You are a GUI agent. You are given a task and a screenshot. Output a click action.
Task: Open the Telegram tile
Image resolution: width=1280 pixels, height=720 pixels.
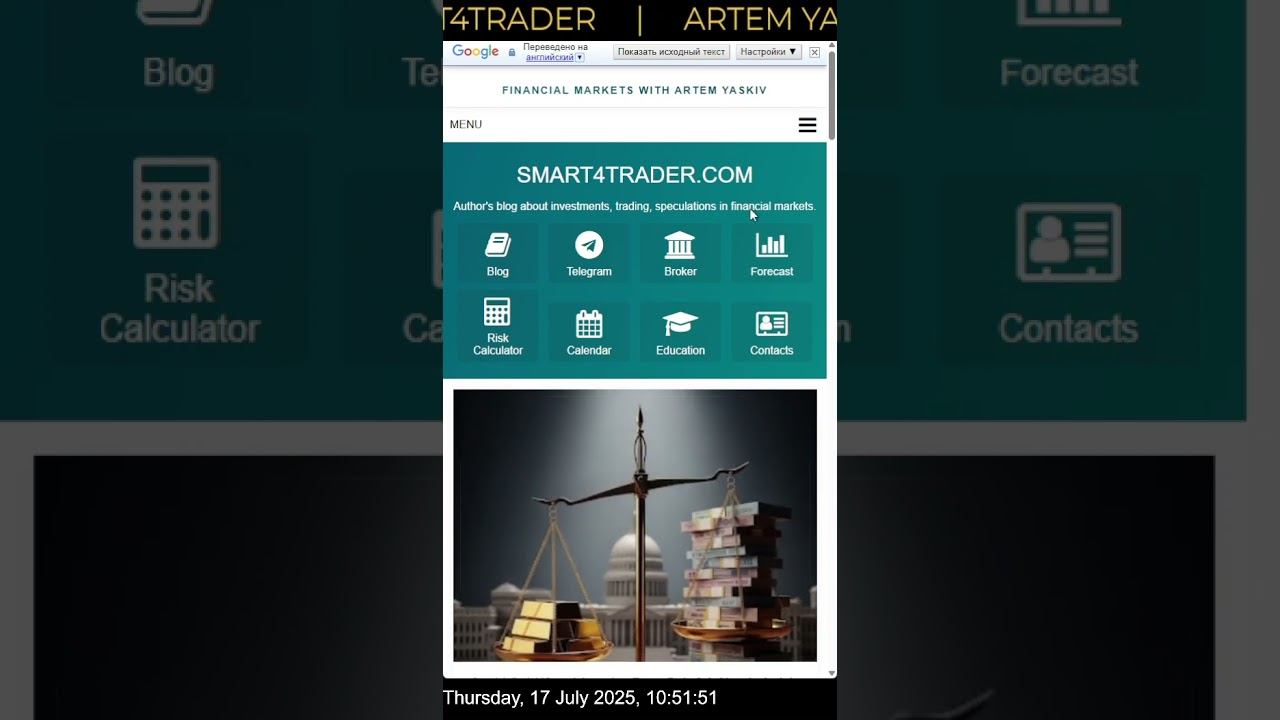[x=589, y=254]
